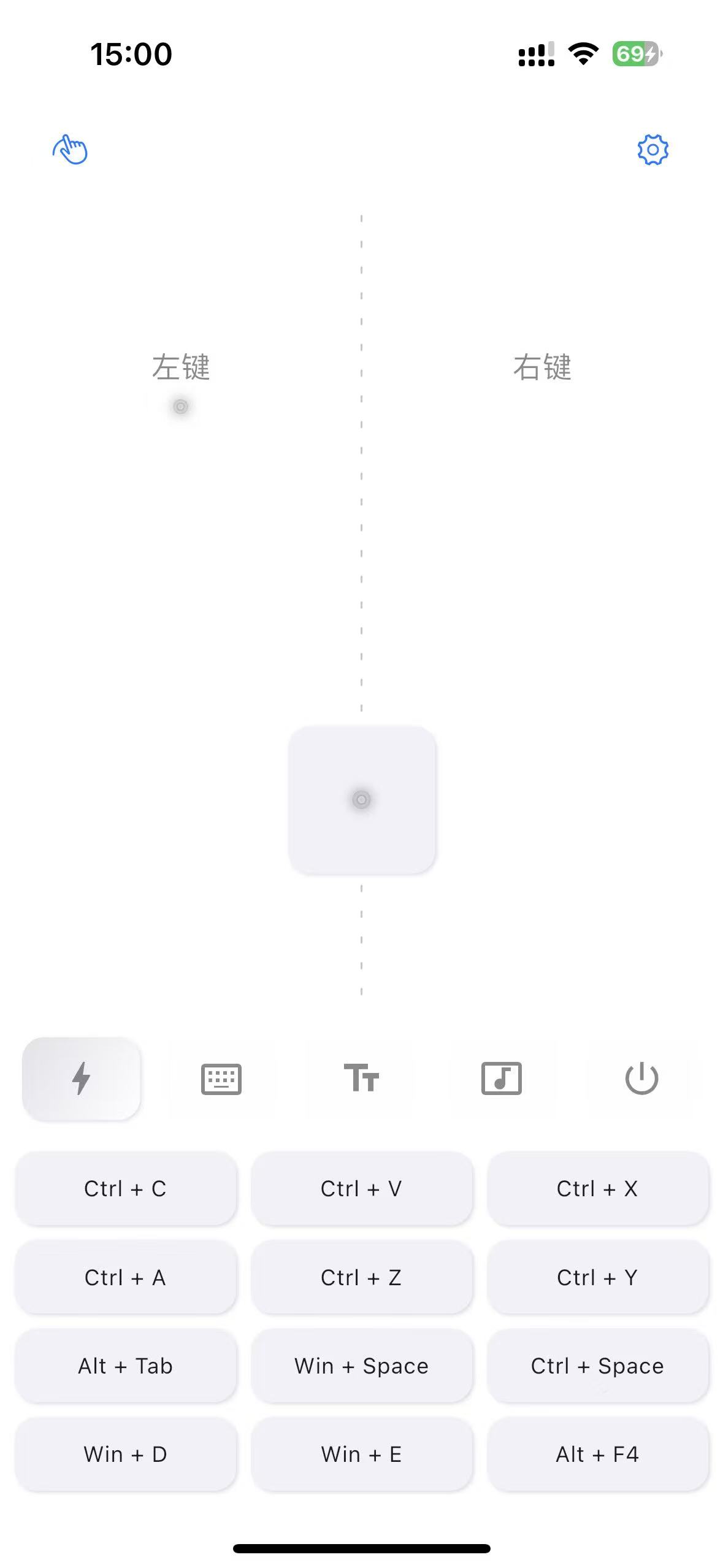The width and height of the screenshot is (723, 1568).
Task: Tap the middle scroll-wheel pad
Action: click(362, 799)
